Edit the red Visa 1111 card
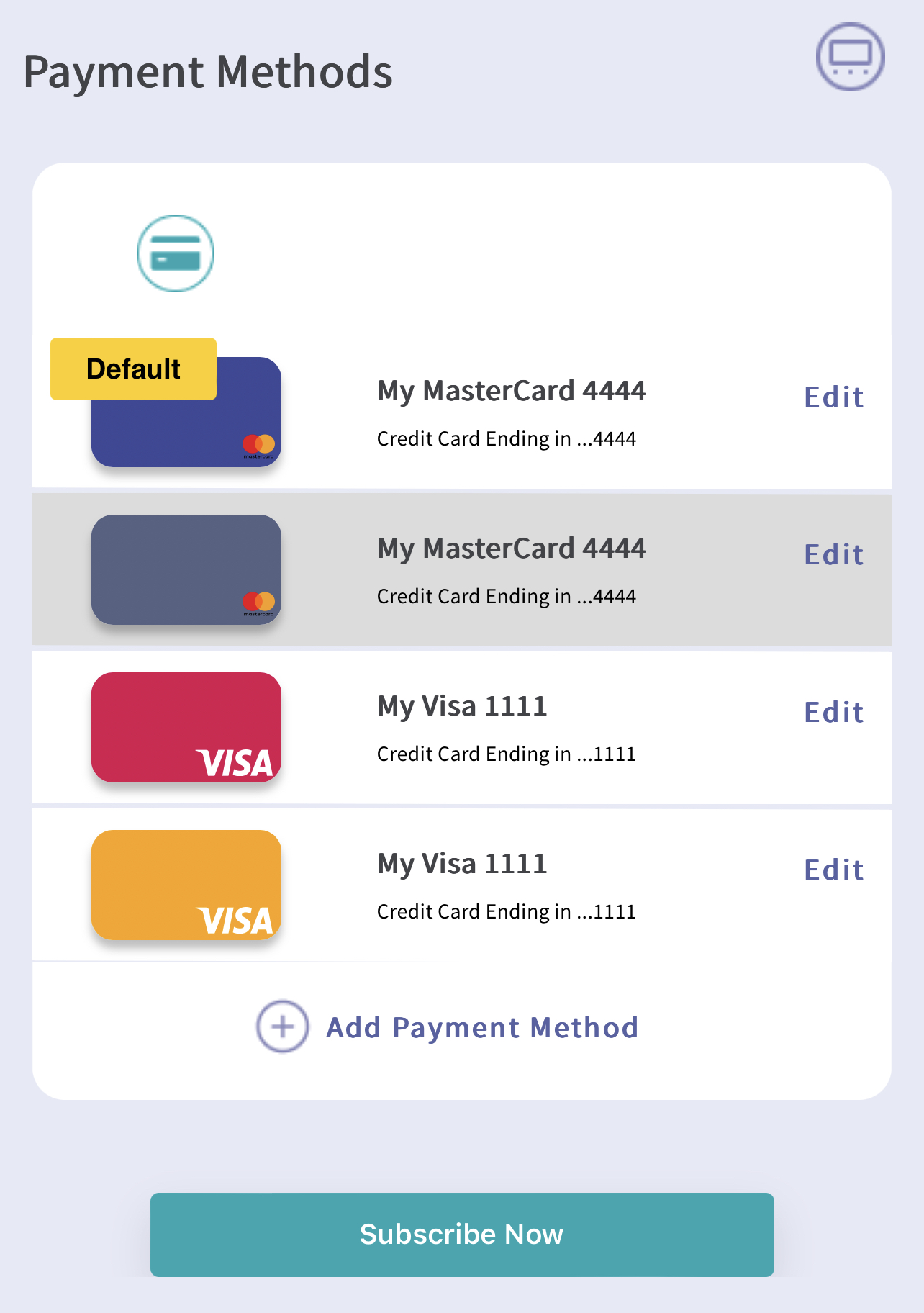 tap(833, 713)
